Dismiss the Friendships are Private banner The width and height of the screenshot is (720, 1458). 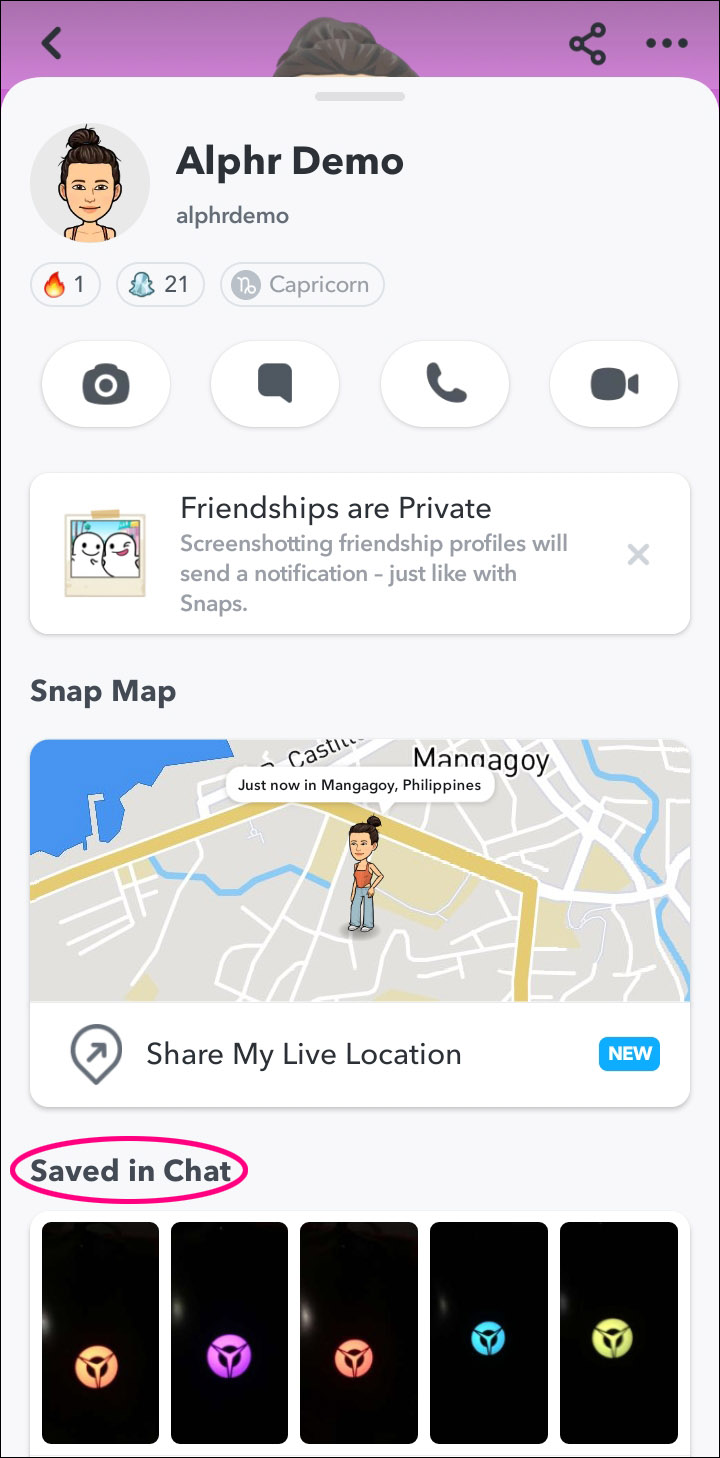(638, 554)
